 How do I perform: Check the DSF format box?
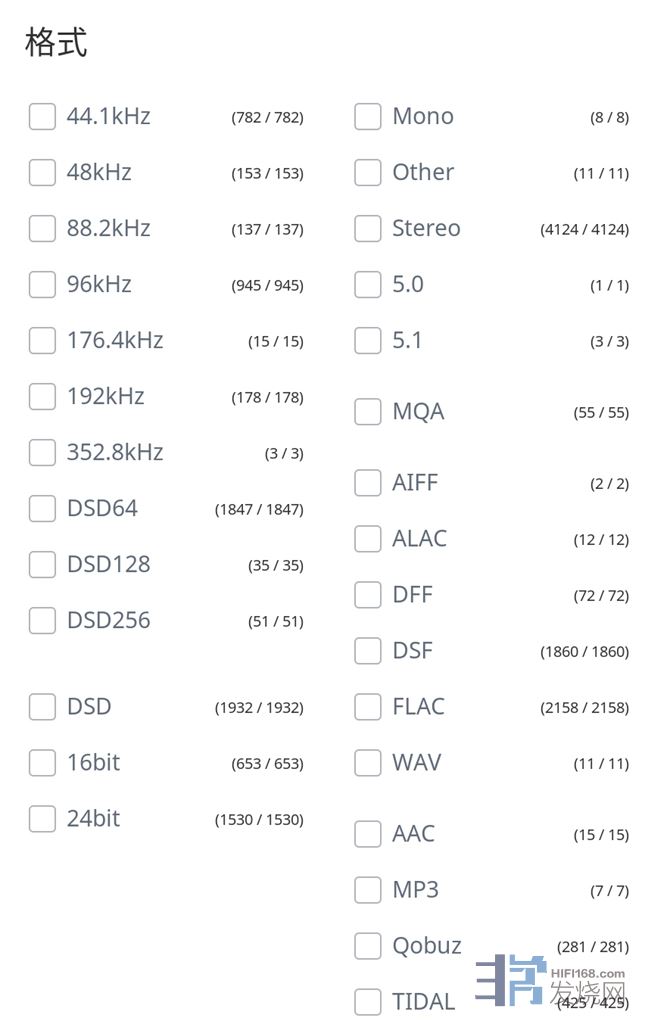[x=368, y=651]
